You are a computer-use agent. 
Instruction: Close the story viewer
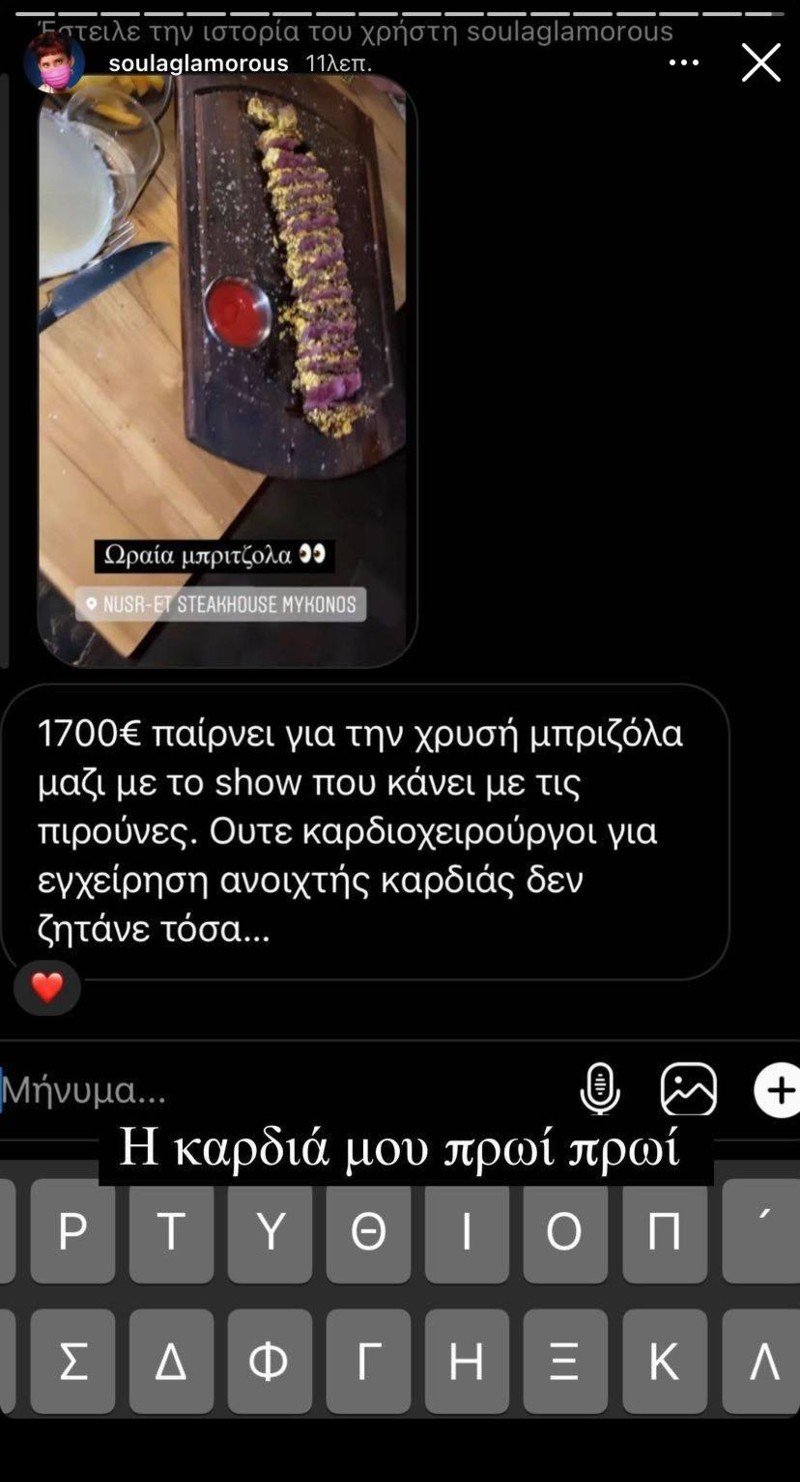tap(760, 62)
